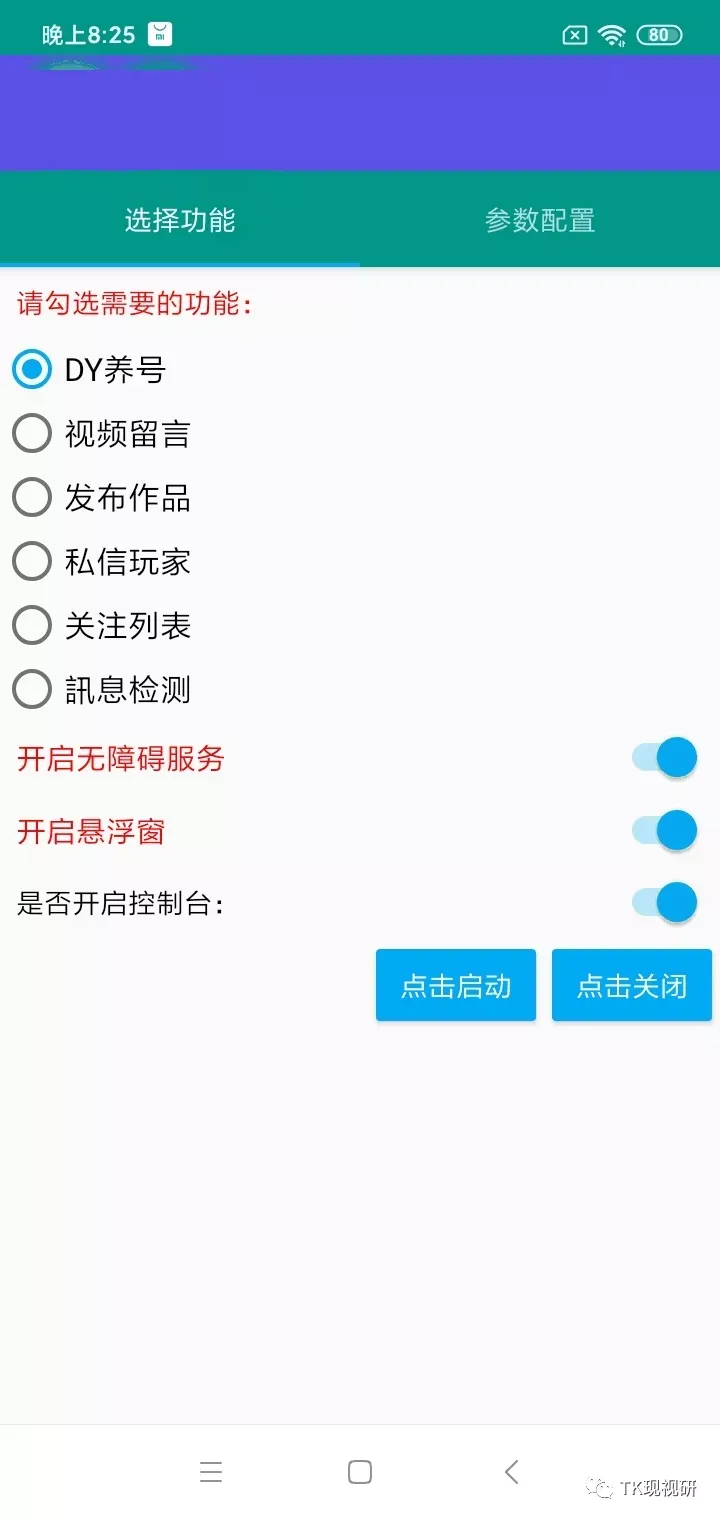This screenshot has width=720, height=1520.
Task: Choose the 关注列表 option
Action: click(32, 626)
